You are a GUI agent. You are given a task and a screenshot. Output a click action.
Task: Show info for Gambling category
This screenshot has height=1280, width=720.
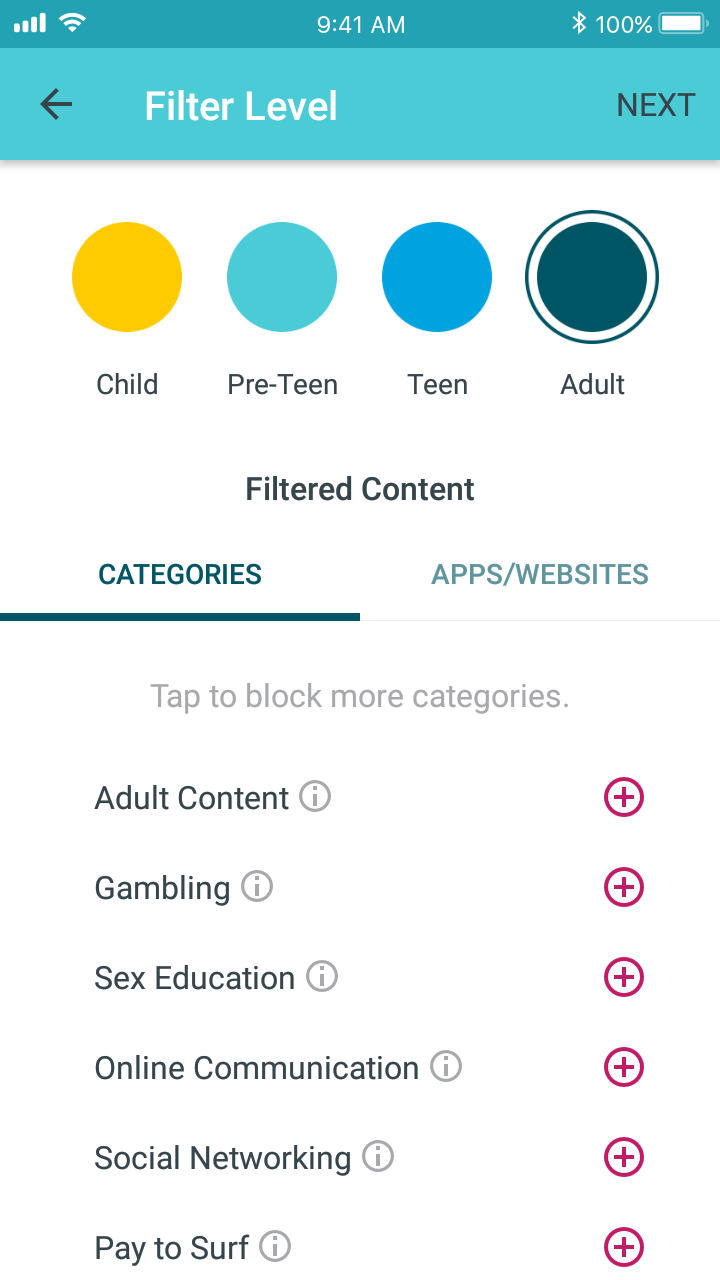click(257, 887)
